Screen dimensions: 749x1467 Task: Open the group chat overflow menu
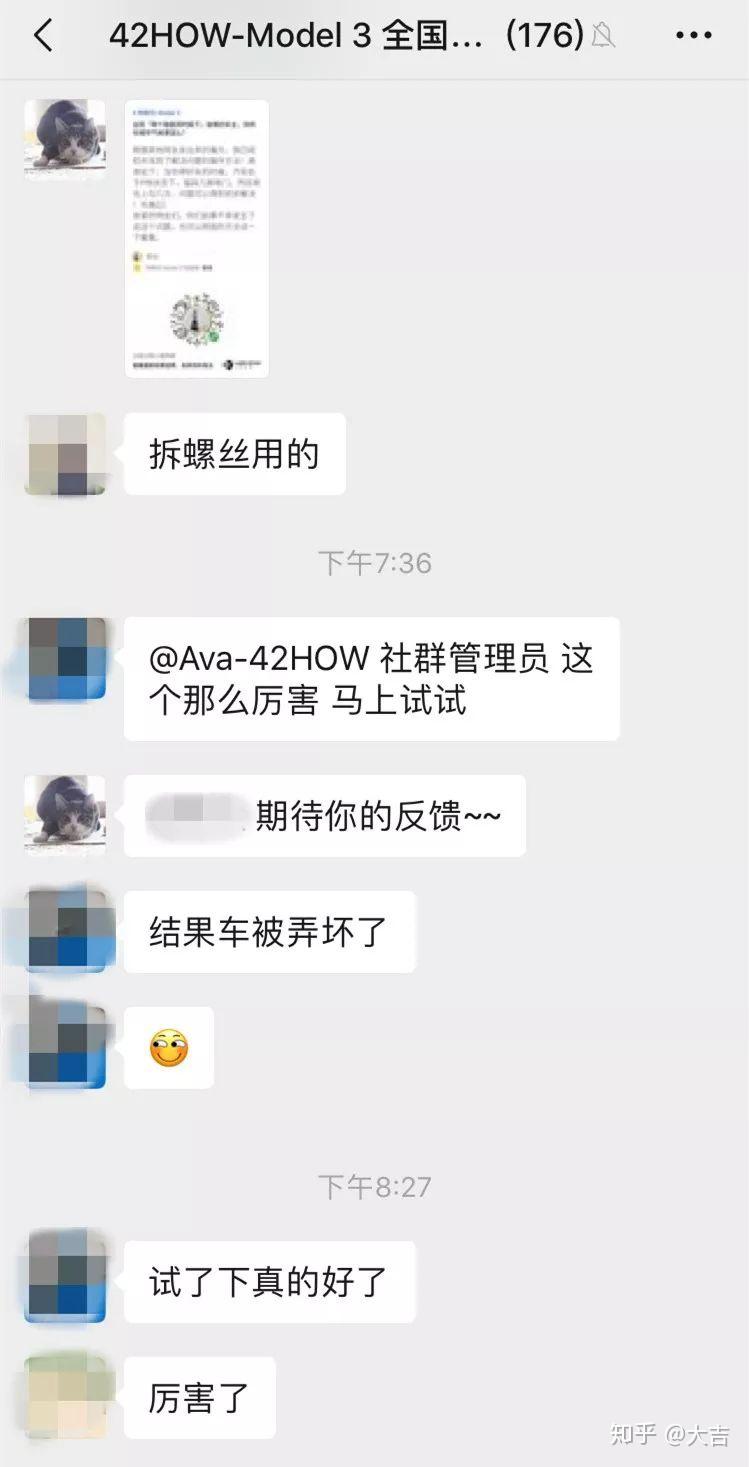pos(693,36)
